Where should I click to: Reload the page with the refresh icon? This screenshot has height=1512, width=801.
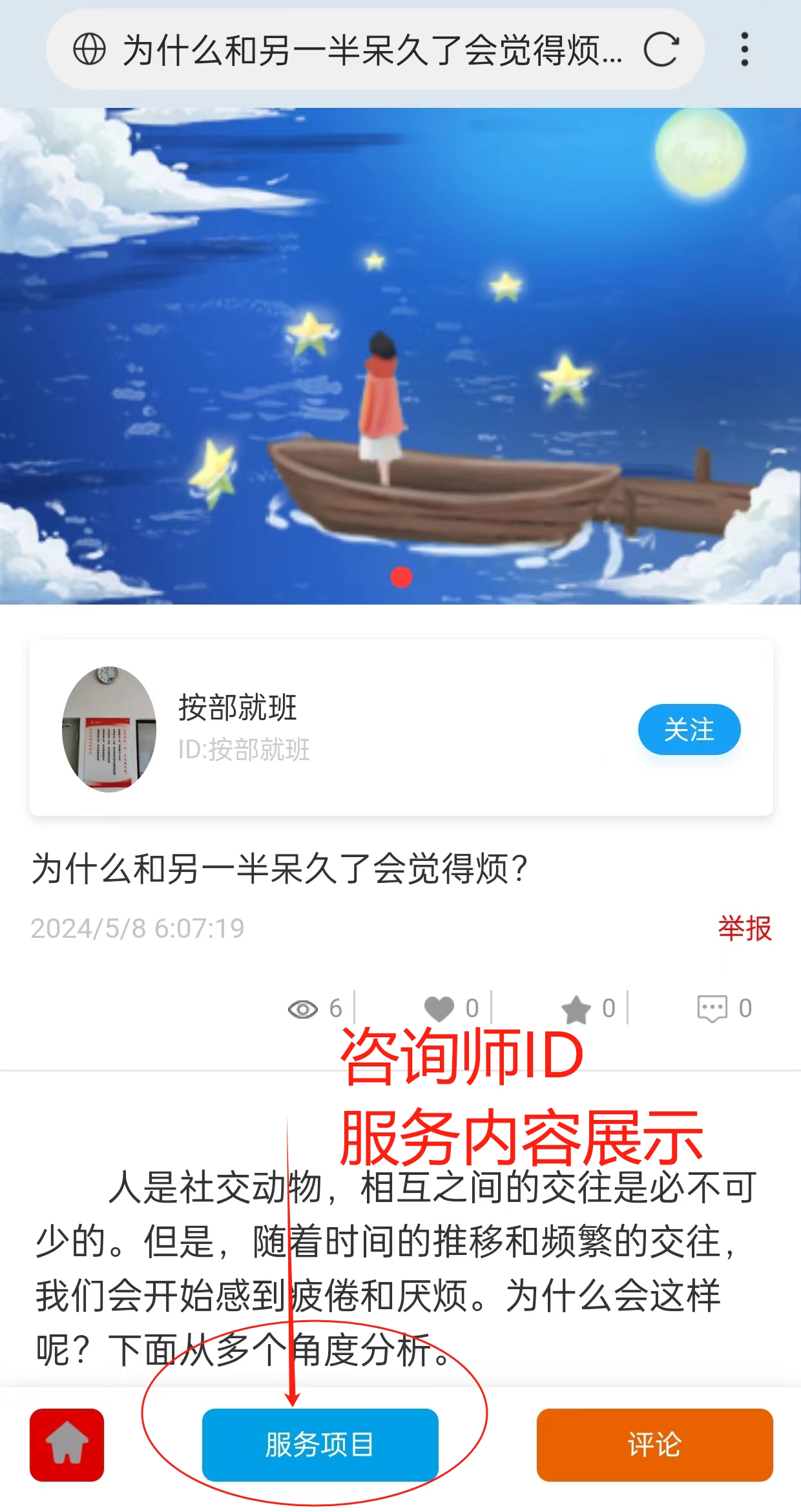[x=661, y=50]
